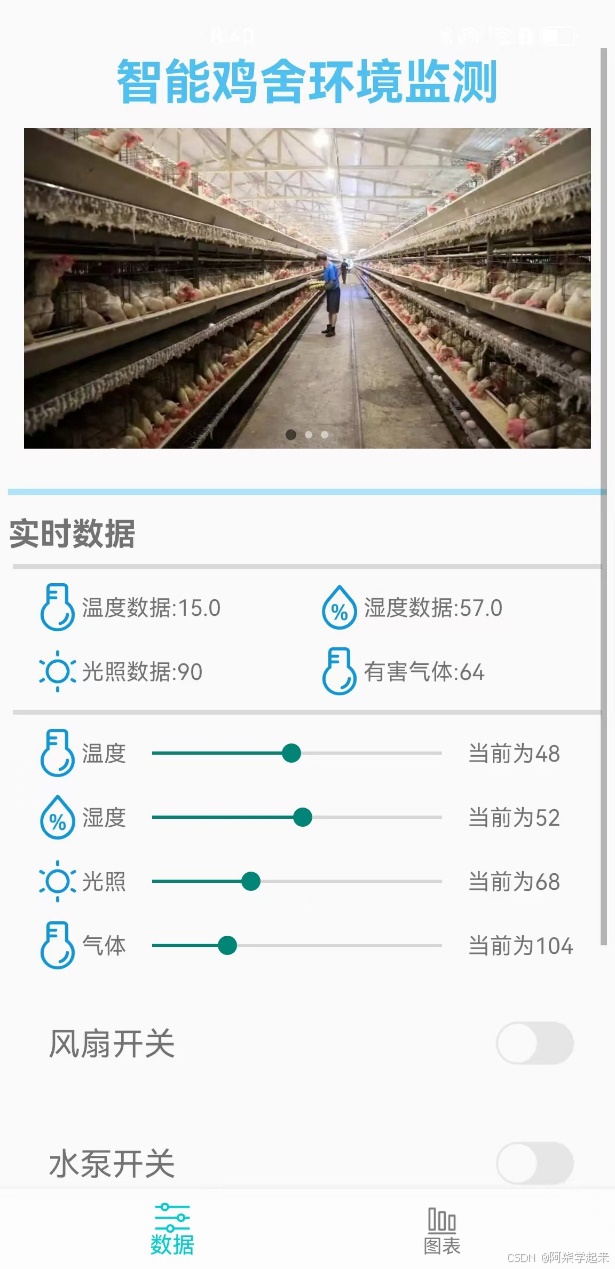The height and width of the screenshot is (1269, 615).
Task: Jump to the second banner page dot
Action: click(x=308, y=435)
